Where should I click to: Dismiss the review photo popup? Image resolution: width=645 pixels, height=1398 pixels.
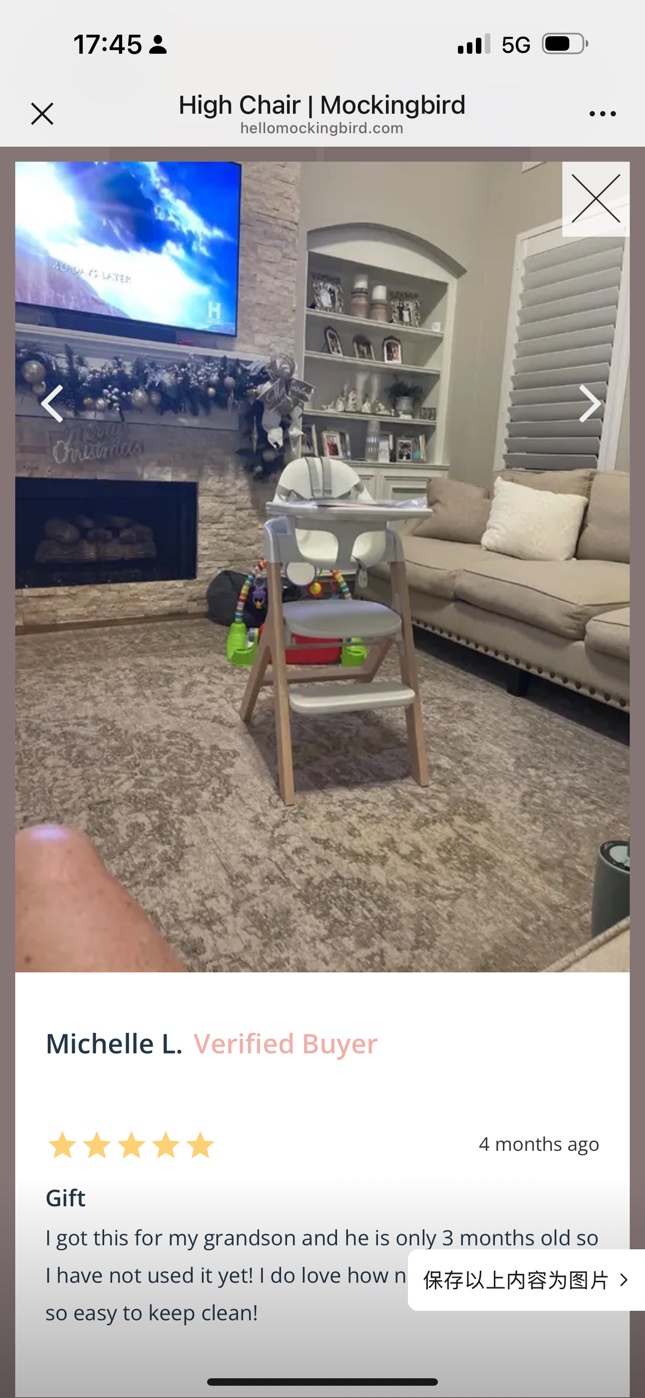[x=595, y=199]
